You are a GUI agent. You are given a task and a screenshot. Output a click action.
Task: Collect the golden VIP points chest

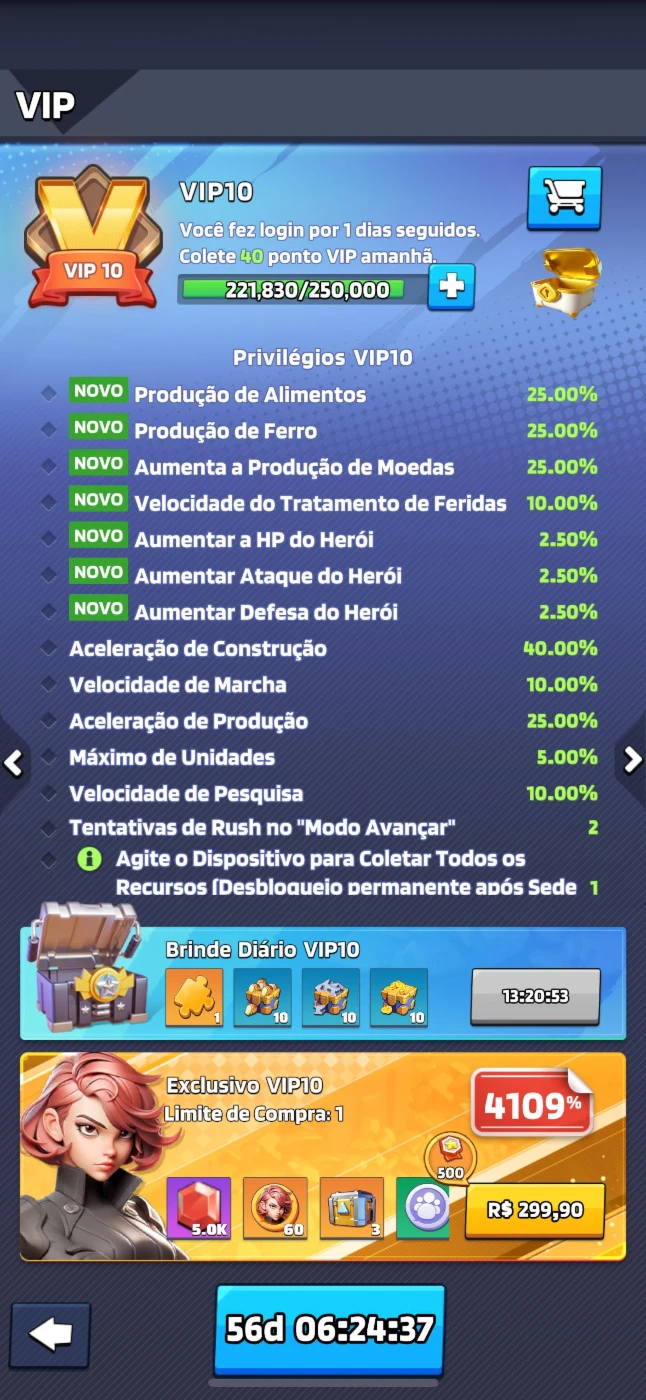point(566,281)
